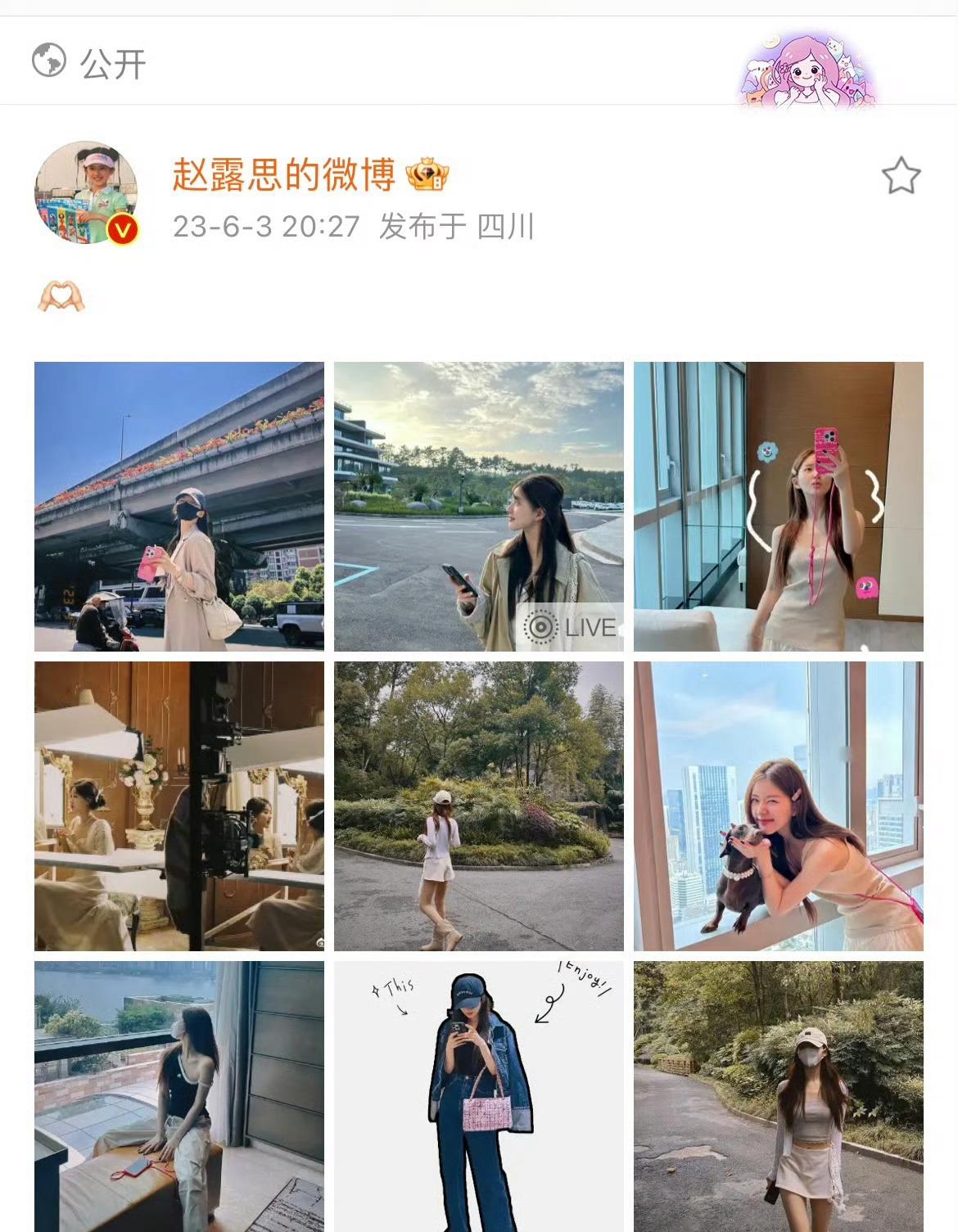This screenshot has height=1232, width=958.
Task: Open the denim outfit illustration photo
Action: (478, 1097)
